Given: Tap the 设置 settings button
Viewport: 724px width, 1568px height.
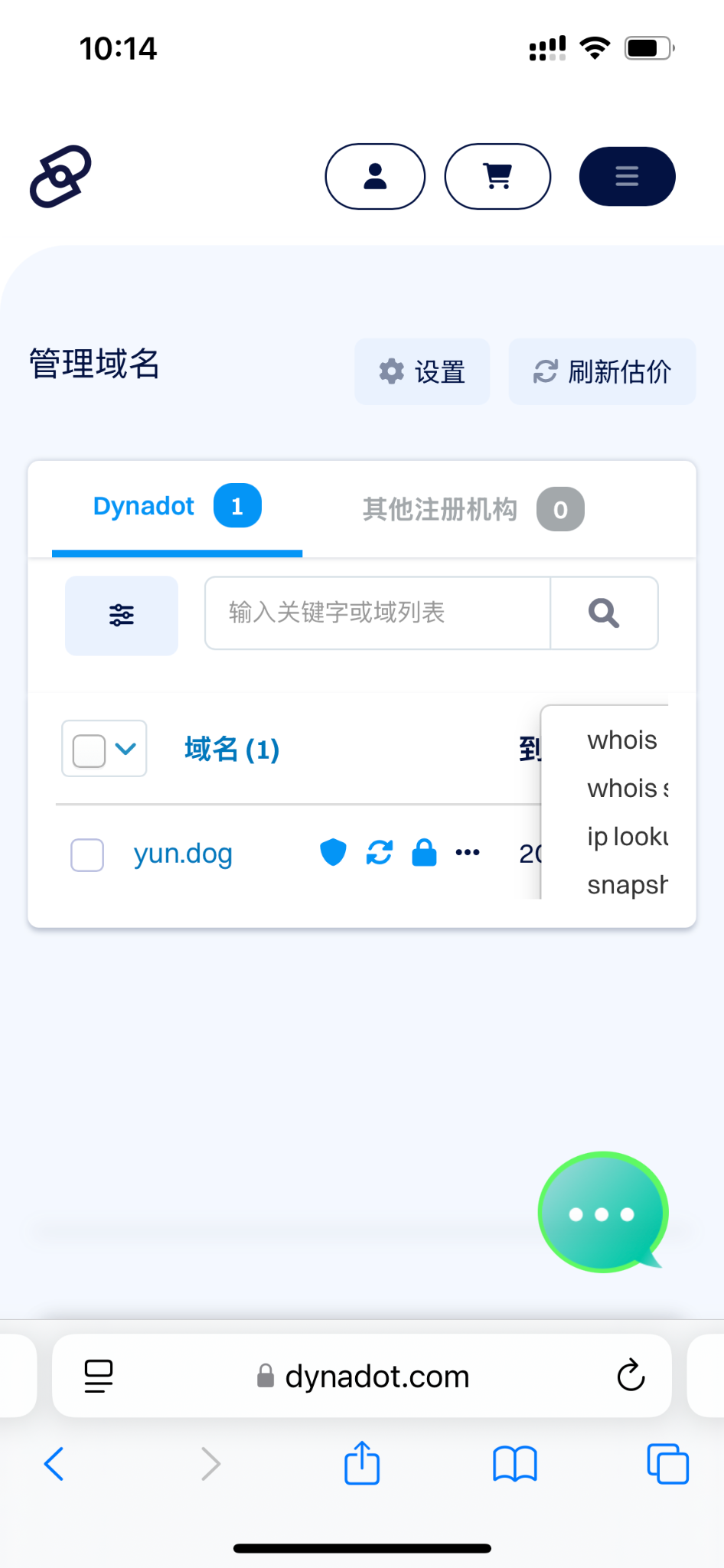Looking at the screenshot, I should tap(422, 371).
